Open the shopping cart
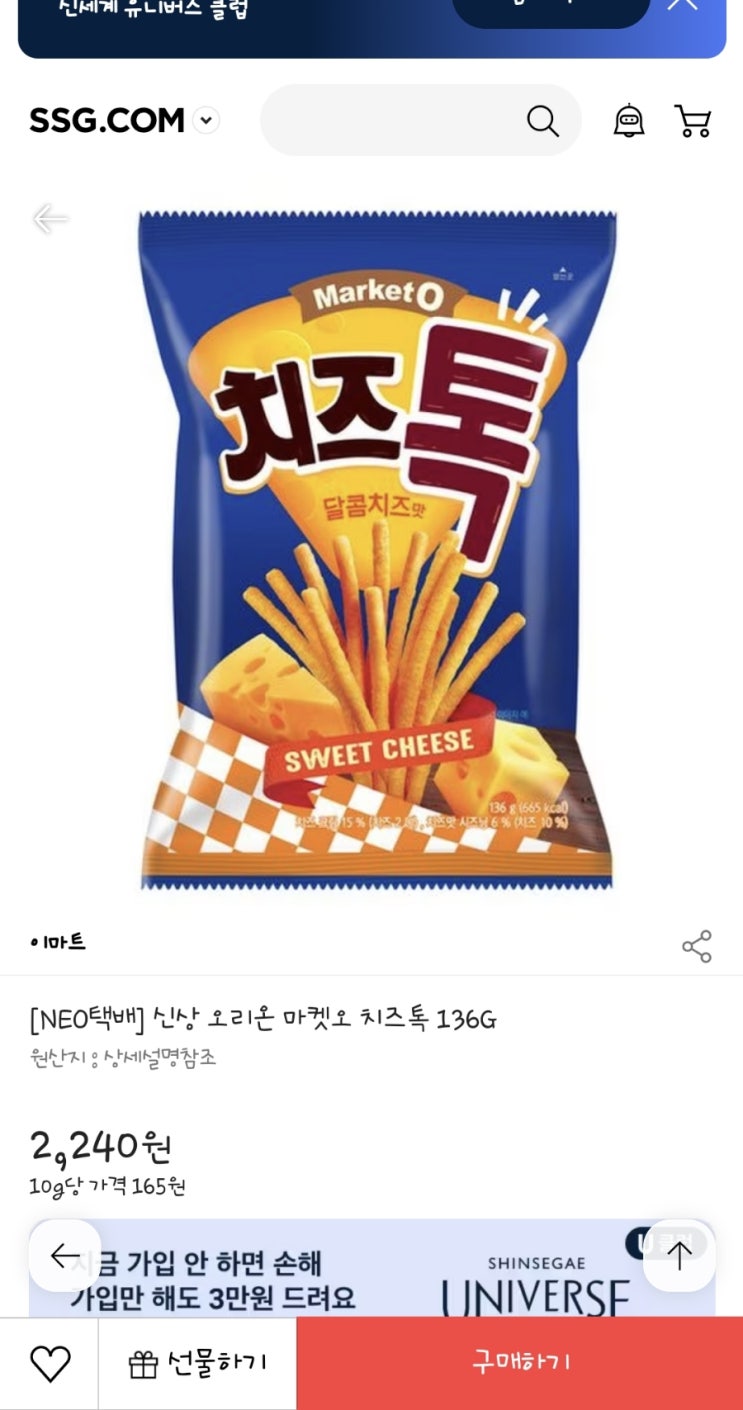This screenshot has height=1410, width=743. [x=693, y=121]
